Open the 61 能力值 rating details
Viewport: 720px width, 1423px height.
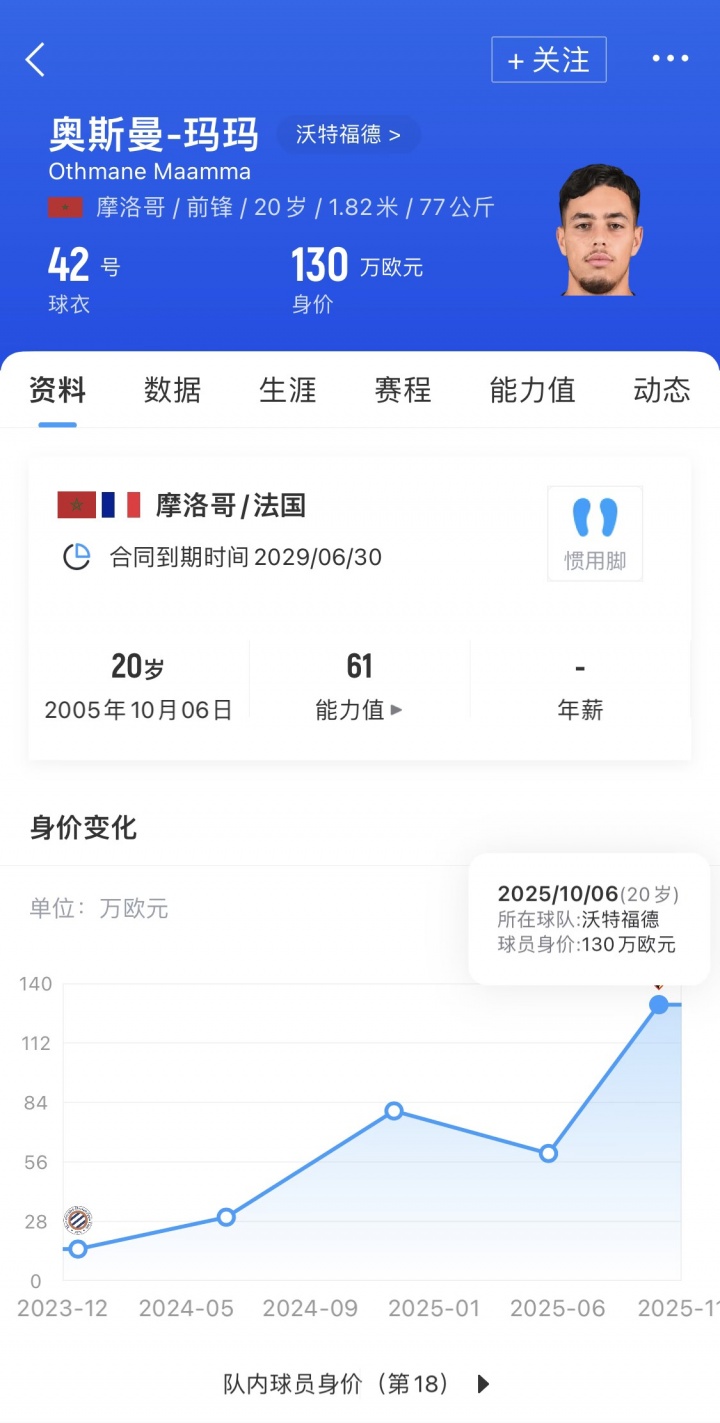point(359,686)
